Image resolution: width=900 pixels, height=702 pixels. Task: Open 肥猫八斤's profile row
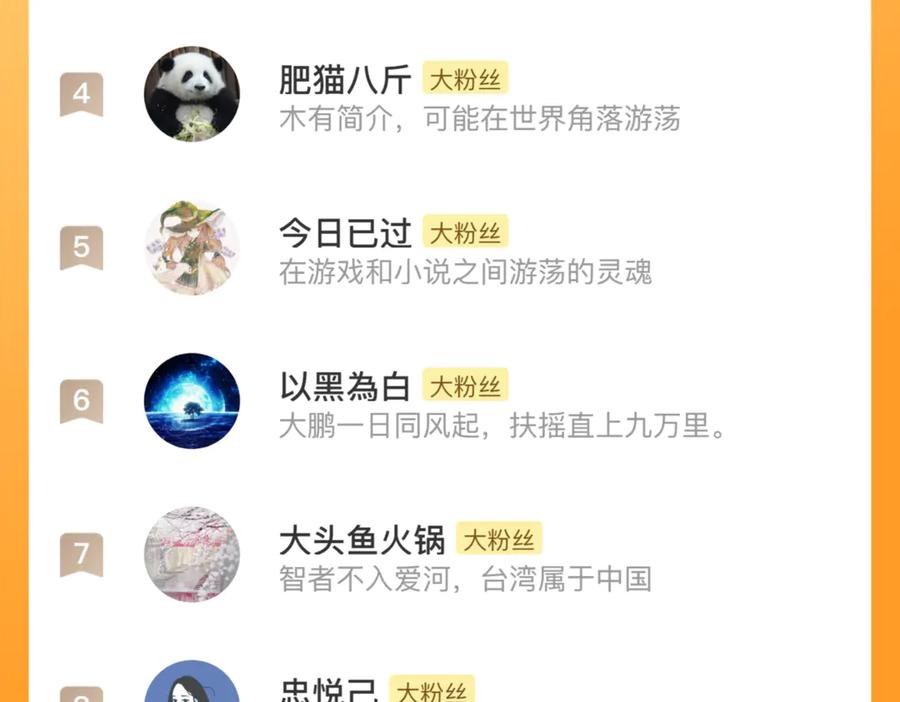[345, 80]
